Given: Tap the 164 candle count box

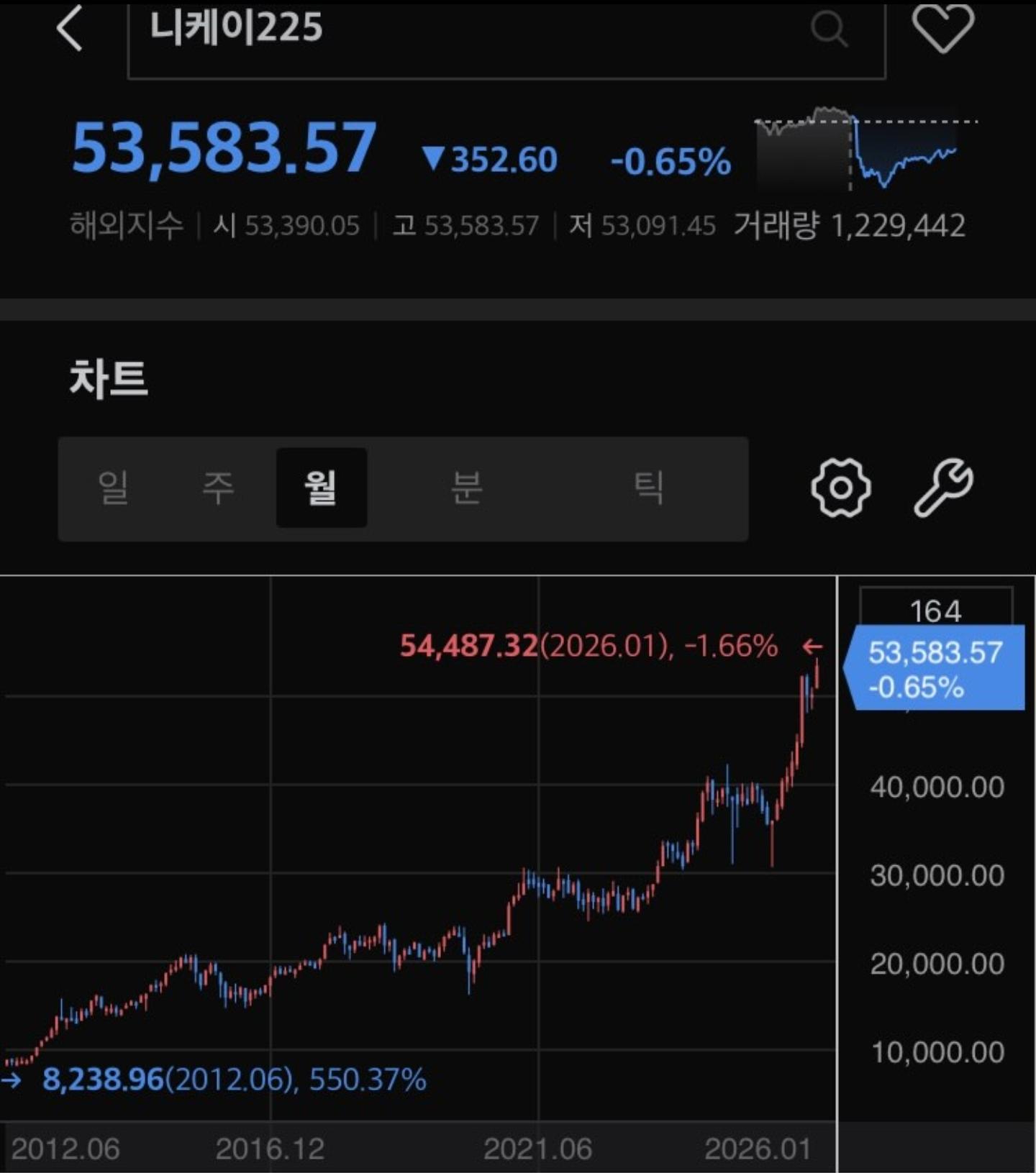Looking at the screenshot, I should [x=935, y=610].
